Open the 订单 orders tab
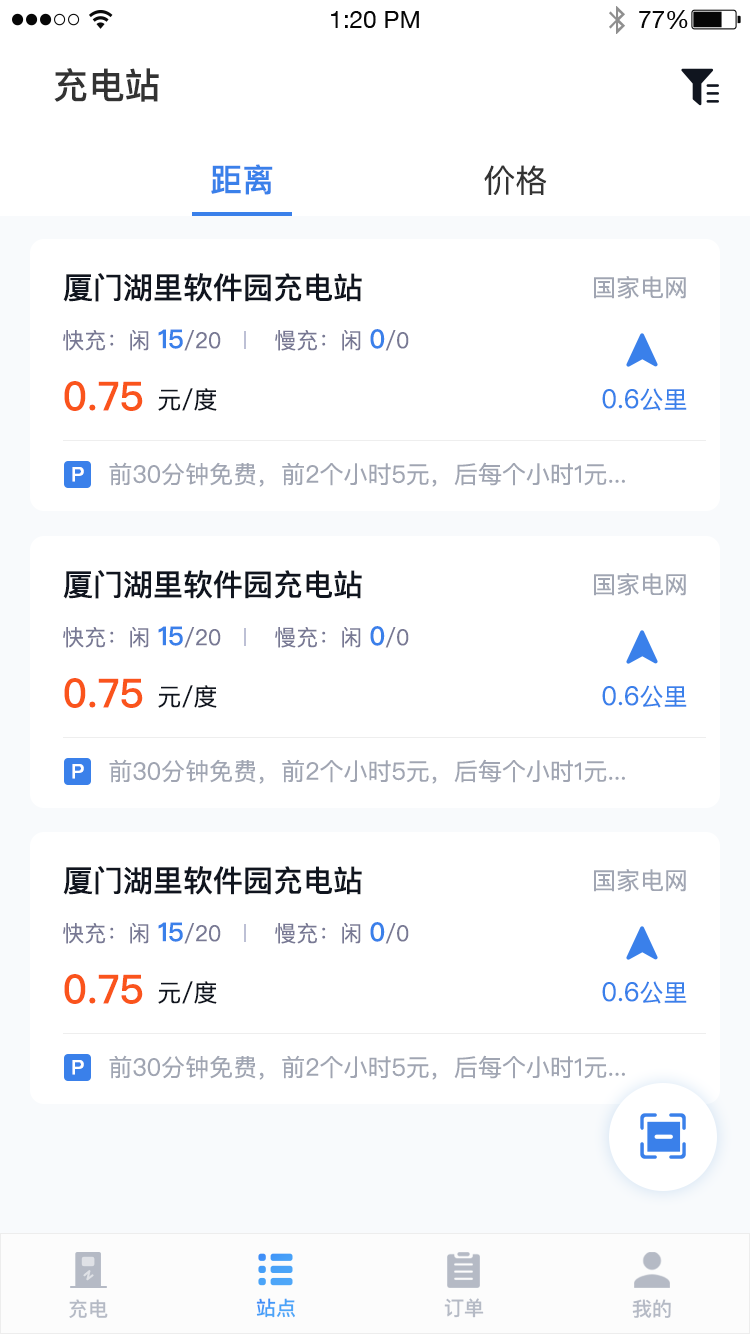This screenshot has width=750, height=1334. (x=463, y=1284)
